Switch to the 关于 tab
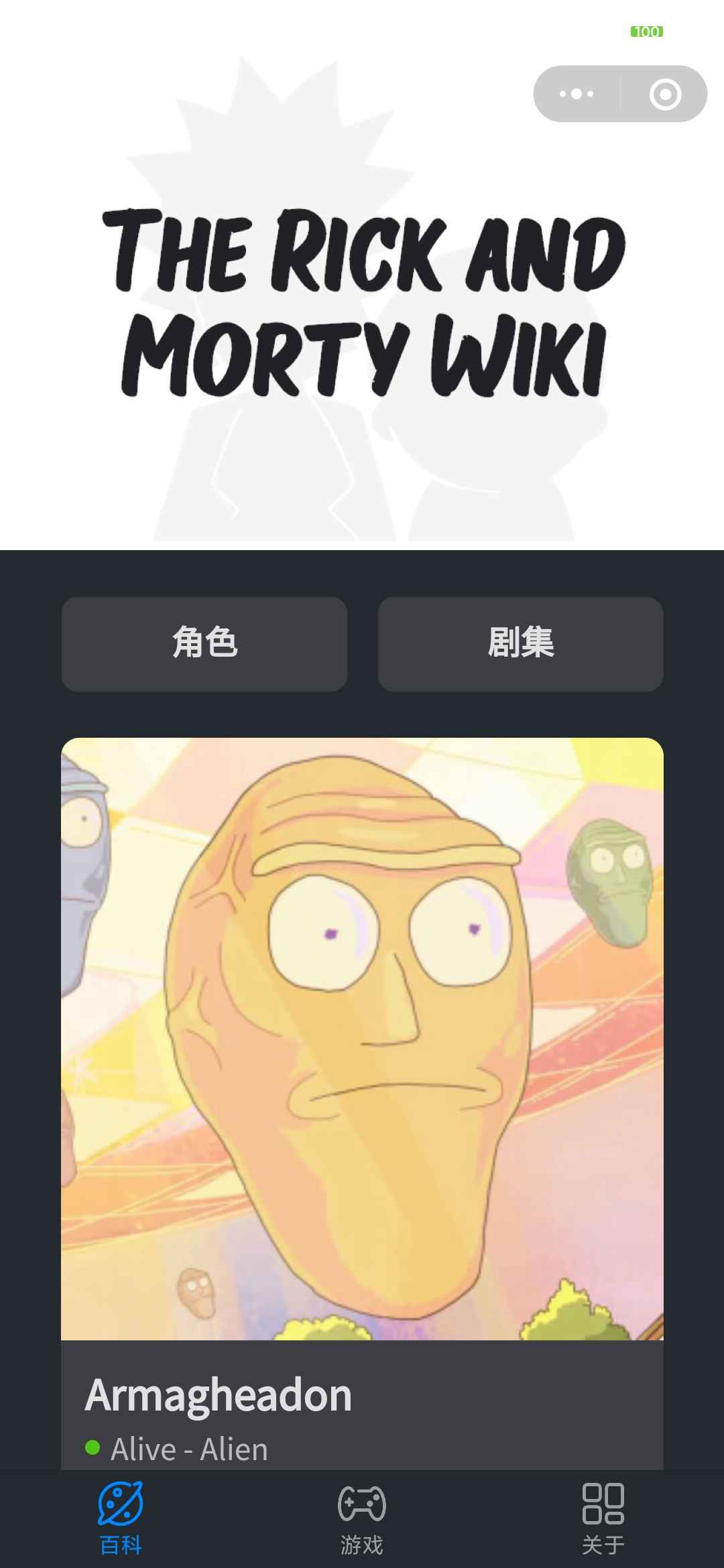 (x=603, y=1518)
